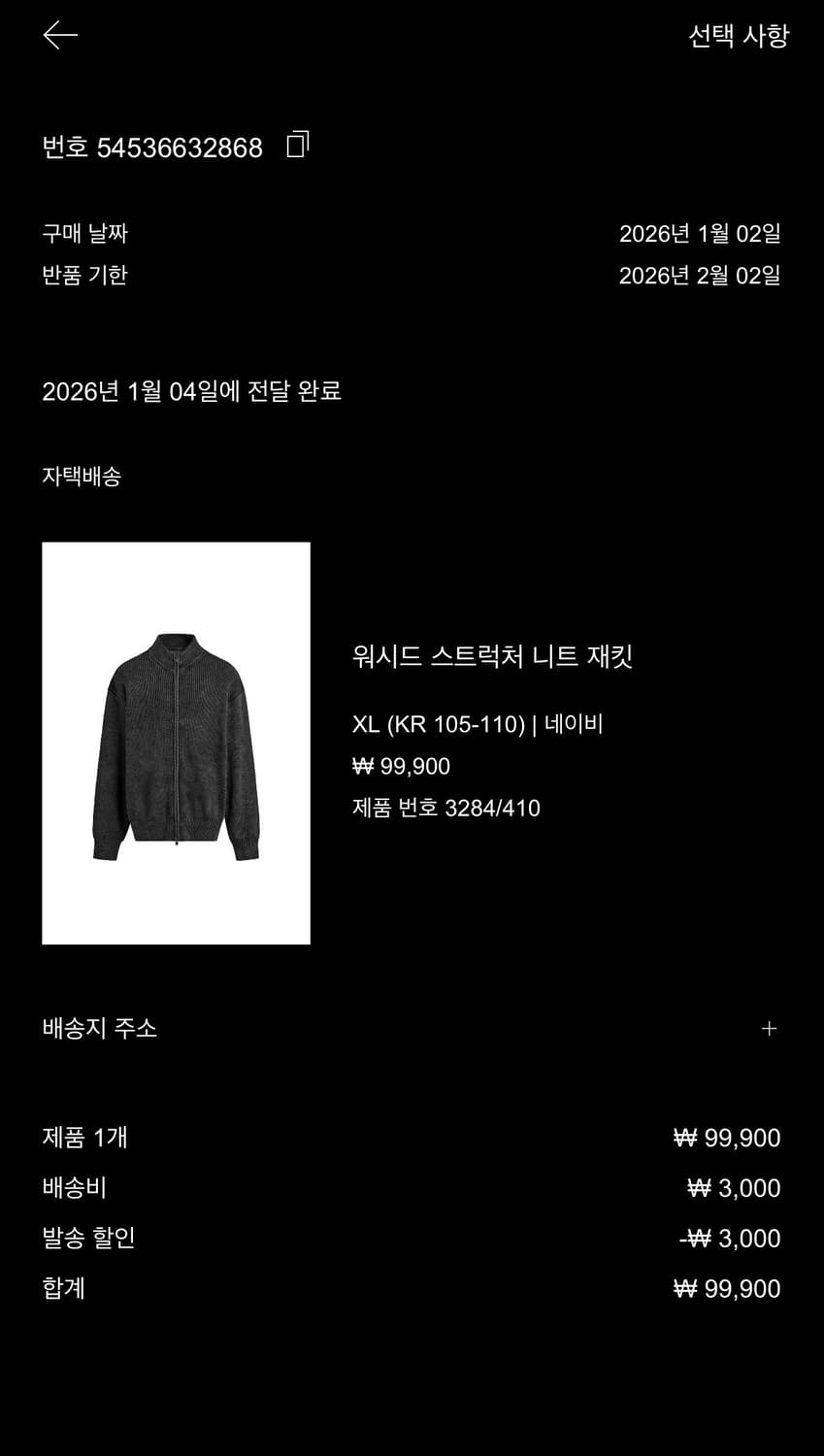This screenshot has height=1456, width=824.
Task: Click the product number 3284/410 text
Action: coord(445,807)
